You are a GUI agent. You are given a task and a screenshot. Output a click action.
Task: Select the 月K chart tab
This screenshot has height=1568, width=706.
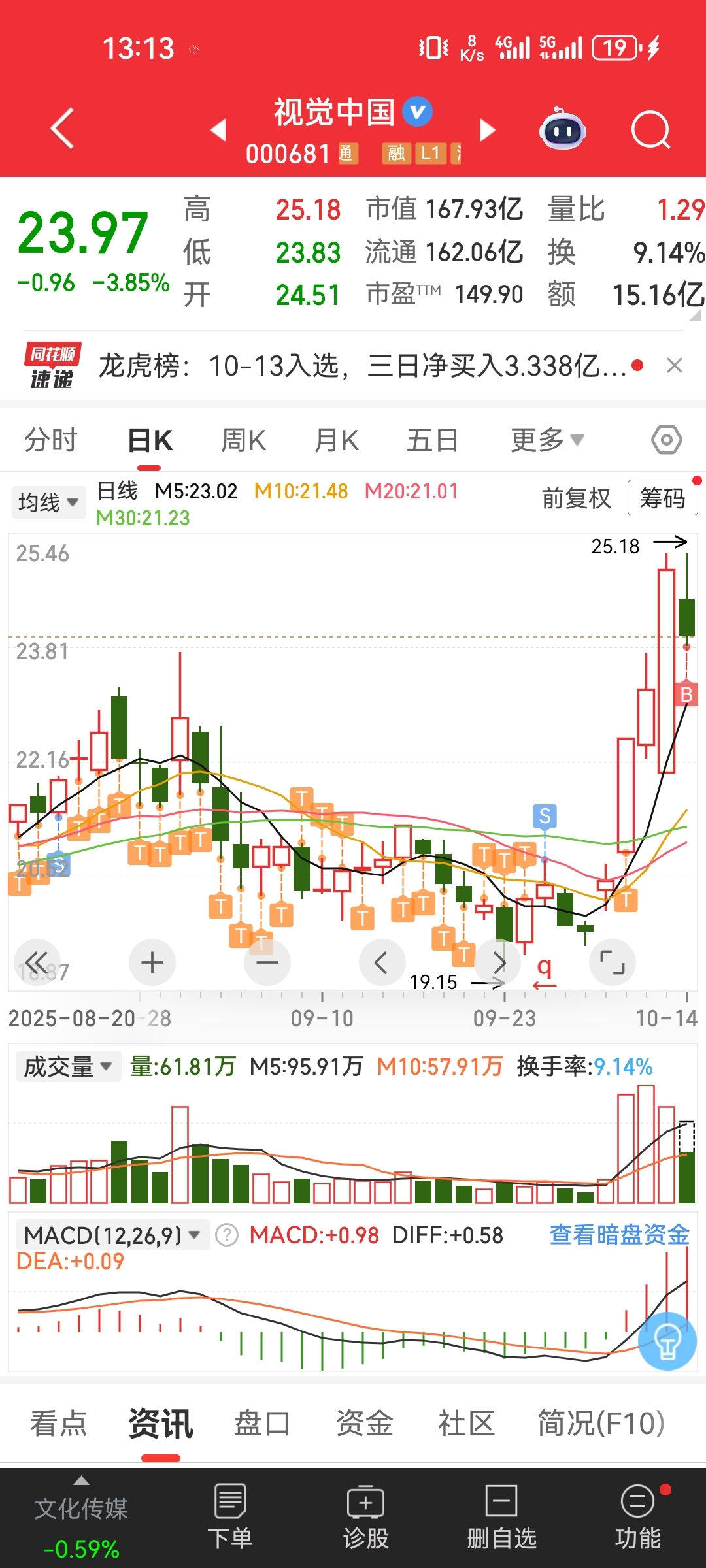pos(337,440)
